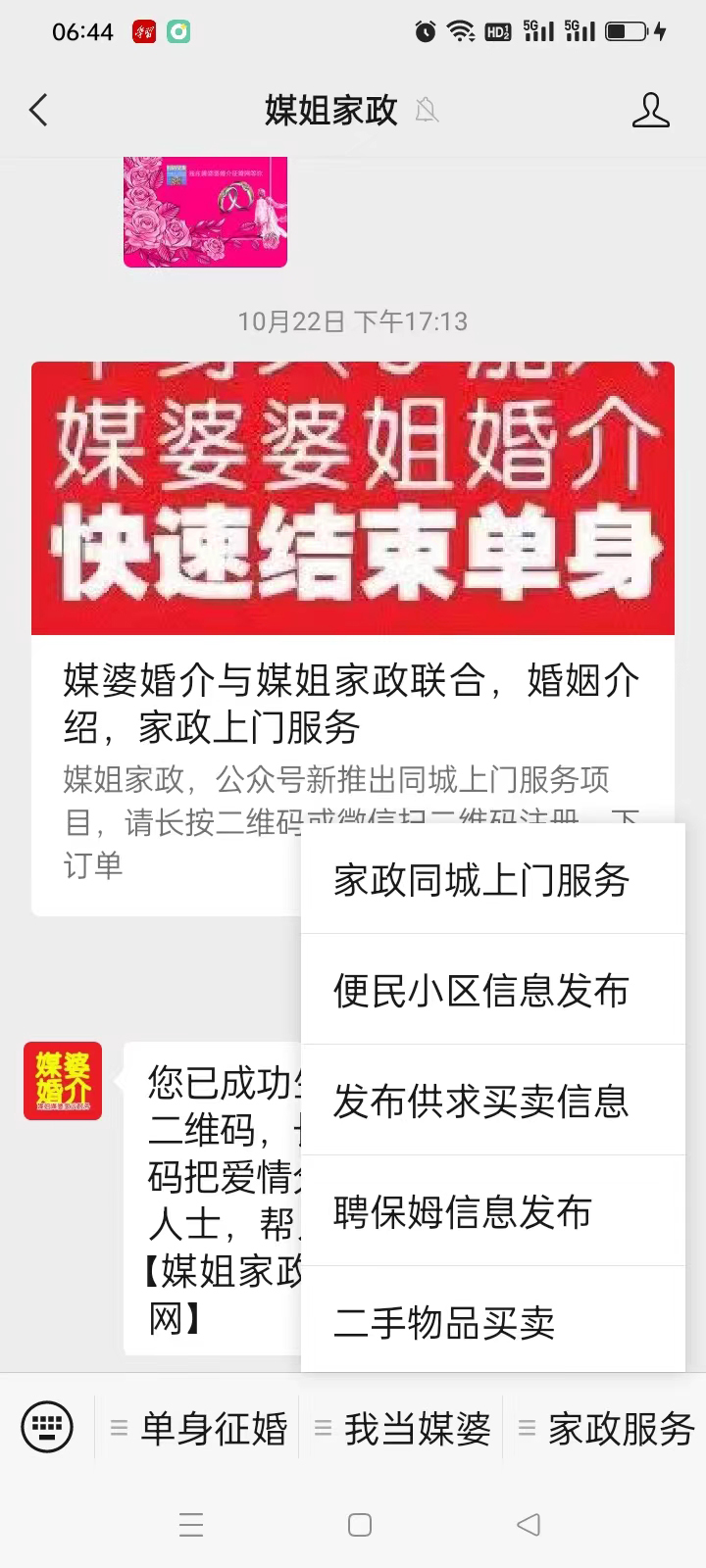Image resolution: width=706 pixels, height=1568 pixels.
Task: Expand the 我当媒婆 menu
Action: click(x=404, y=1429)
